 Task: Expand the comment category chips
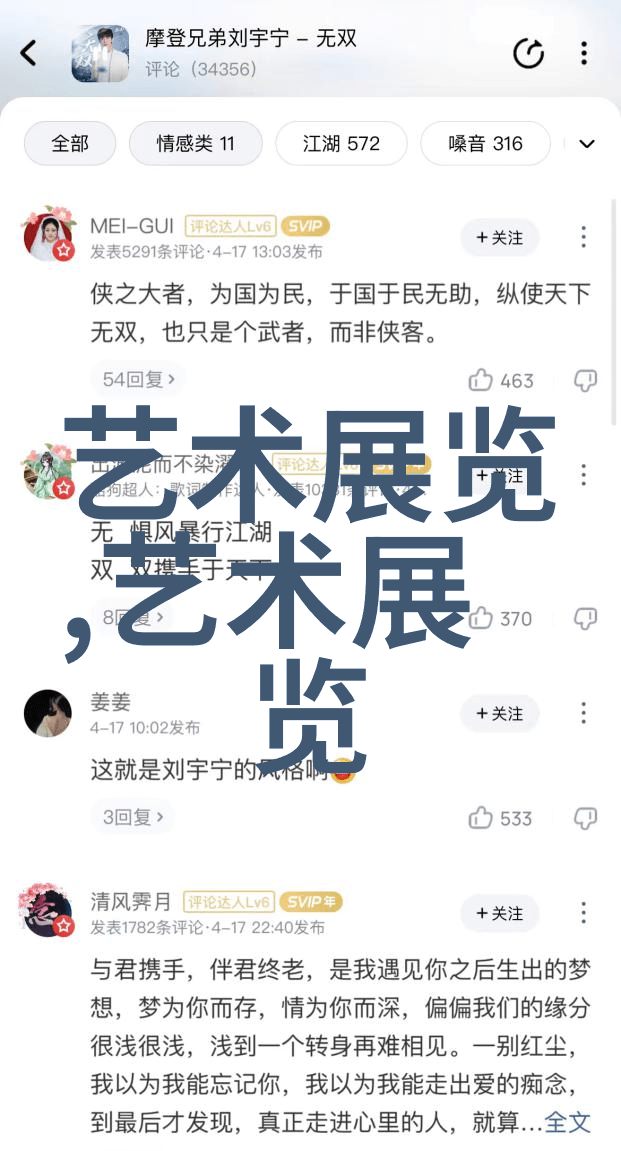click(x=587, y=144)
